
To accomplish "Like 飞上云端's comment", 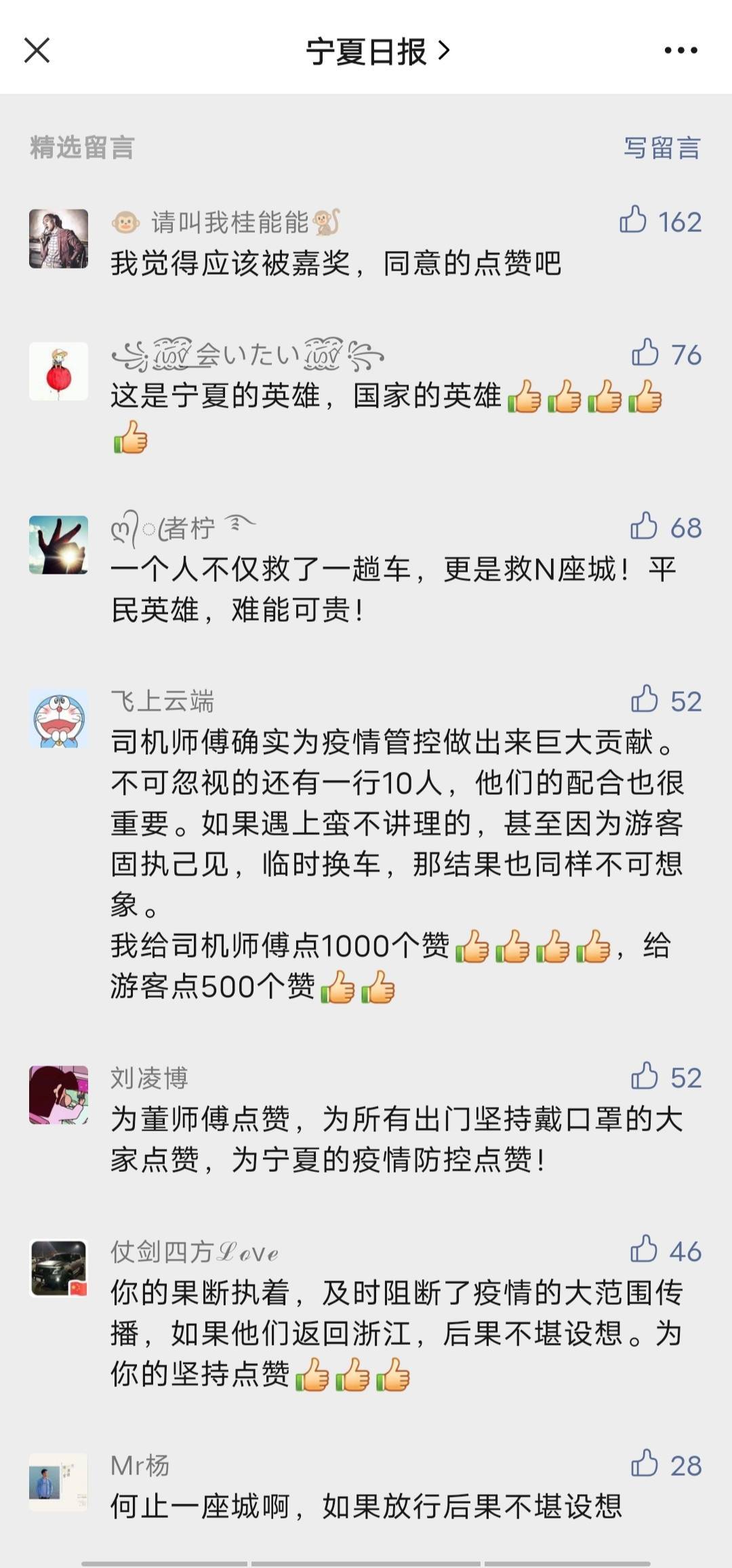I will coord(645,699).
